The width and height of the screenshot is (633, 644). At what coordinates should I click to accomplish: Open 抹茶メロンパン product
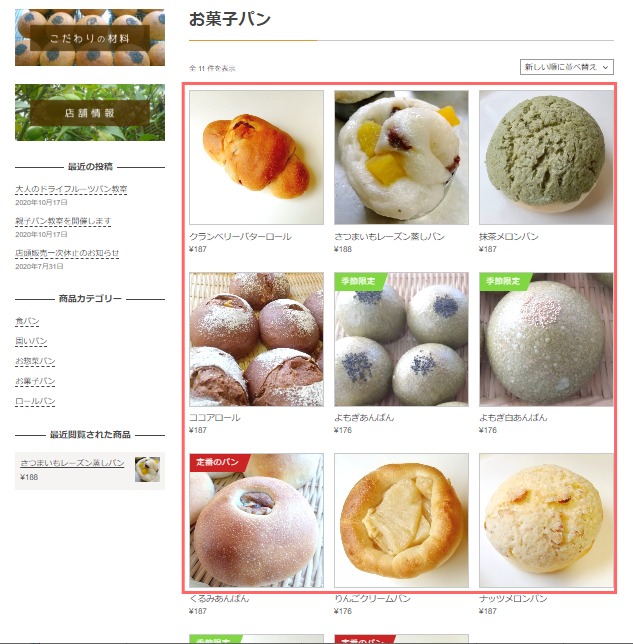[x=546, y=158]
